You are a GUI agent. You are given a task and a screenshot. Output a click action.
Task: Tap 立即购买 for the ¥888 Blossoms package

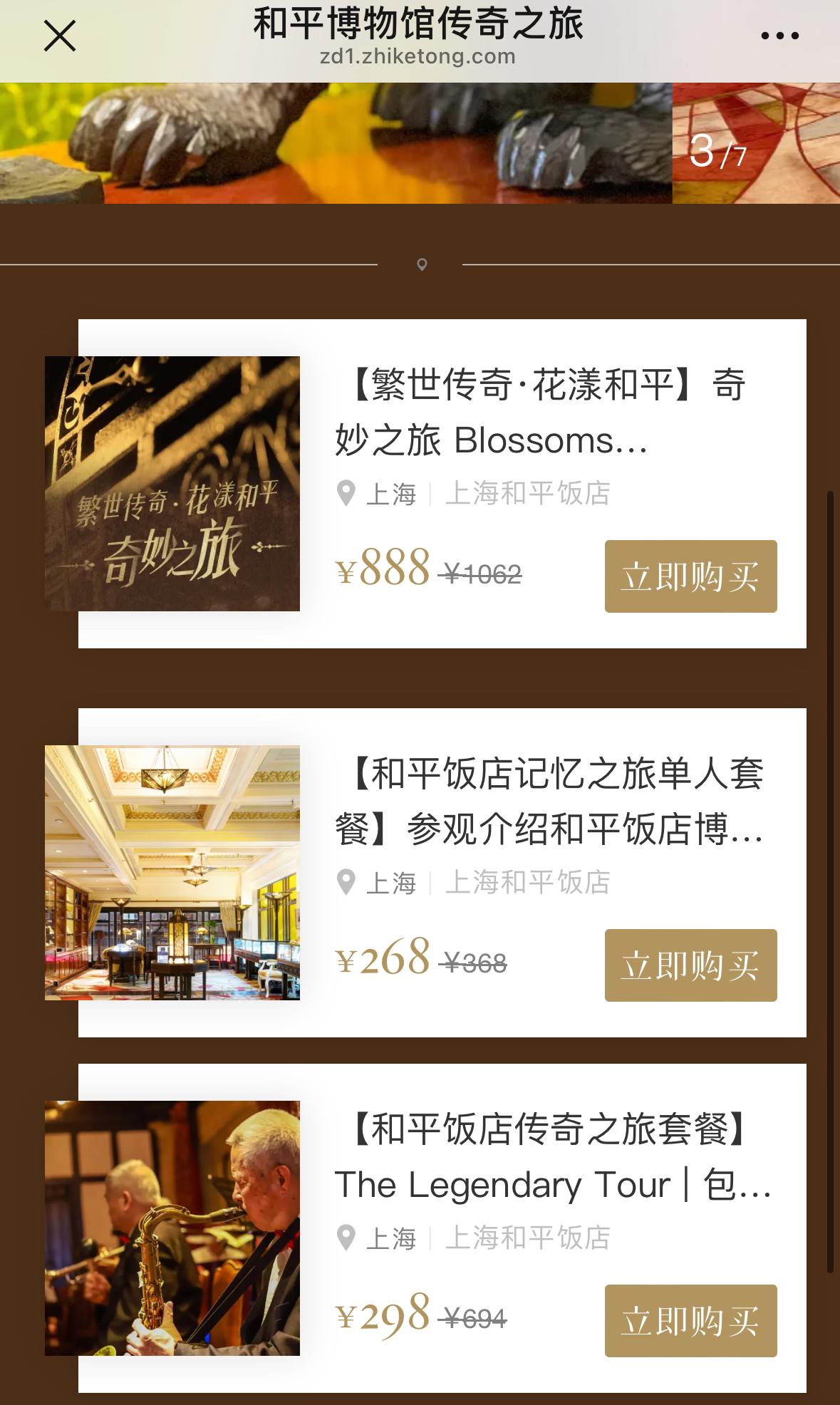click(690, 576)
